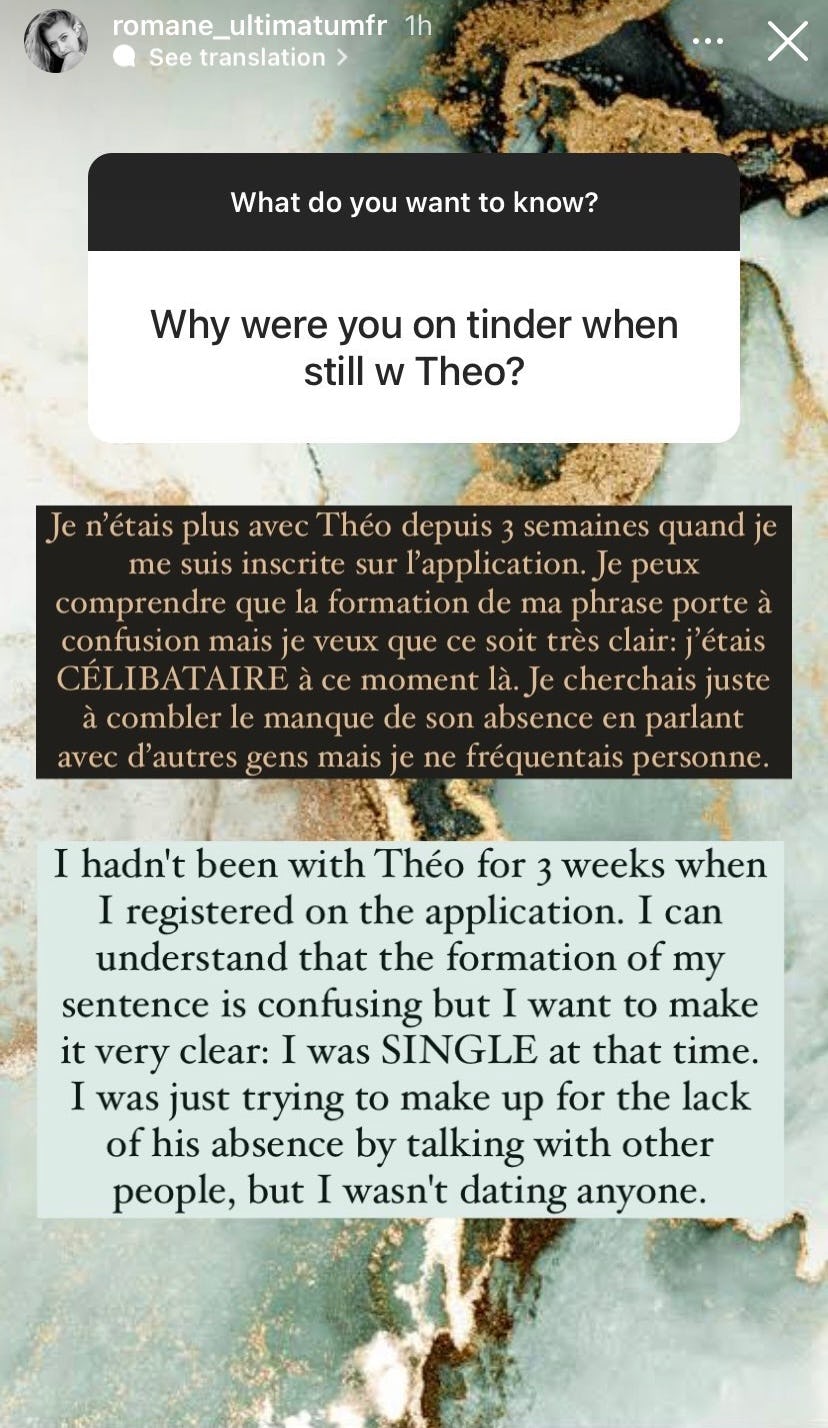The image size is (828, 1428).
Task: Tap the 1h timestamp label
Action: point(419,27)
